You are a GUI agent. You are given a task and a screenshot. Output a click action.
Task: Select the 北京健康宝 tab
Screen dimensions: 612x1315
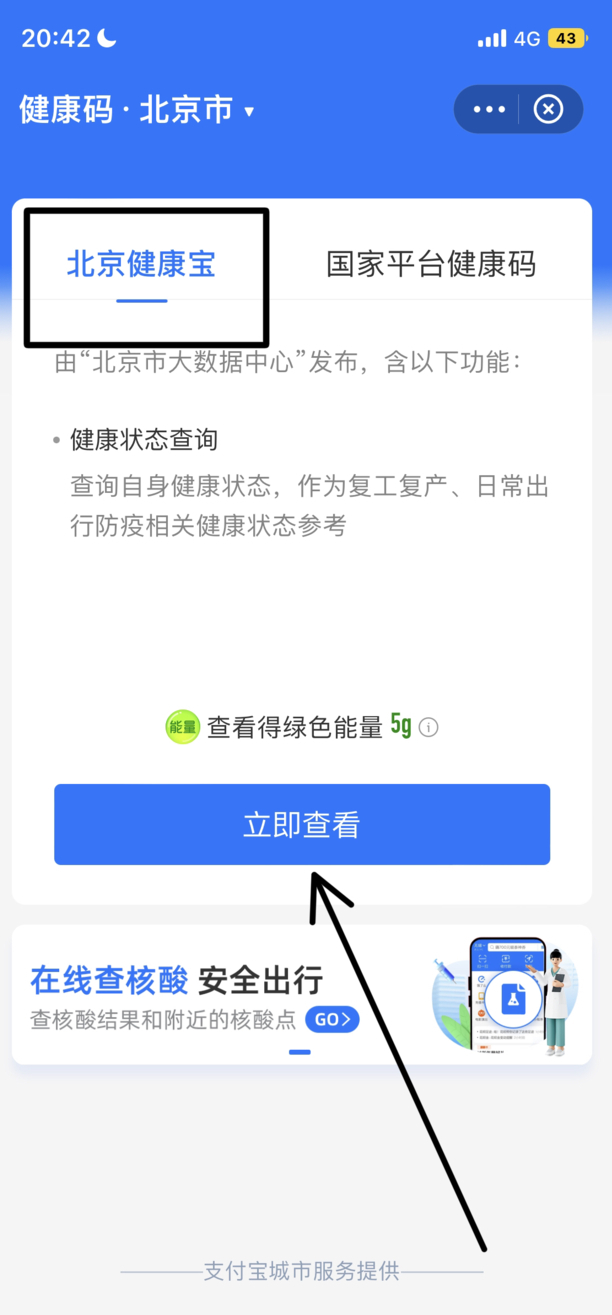pos(141,265)
